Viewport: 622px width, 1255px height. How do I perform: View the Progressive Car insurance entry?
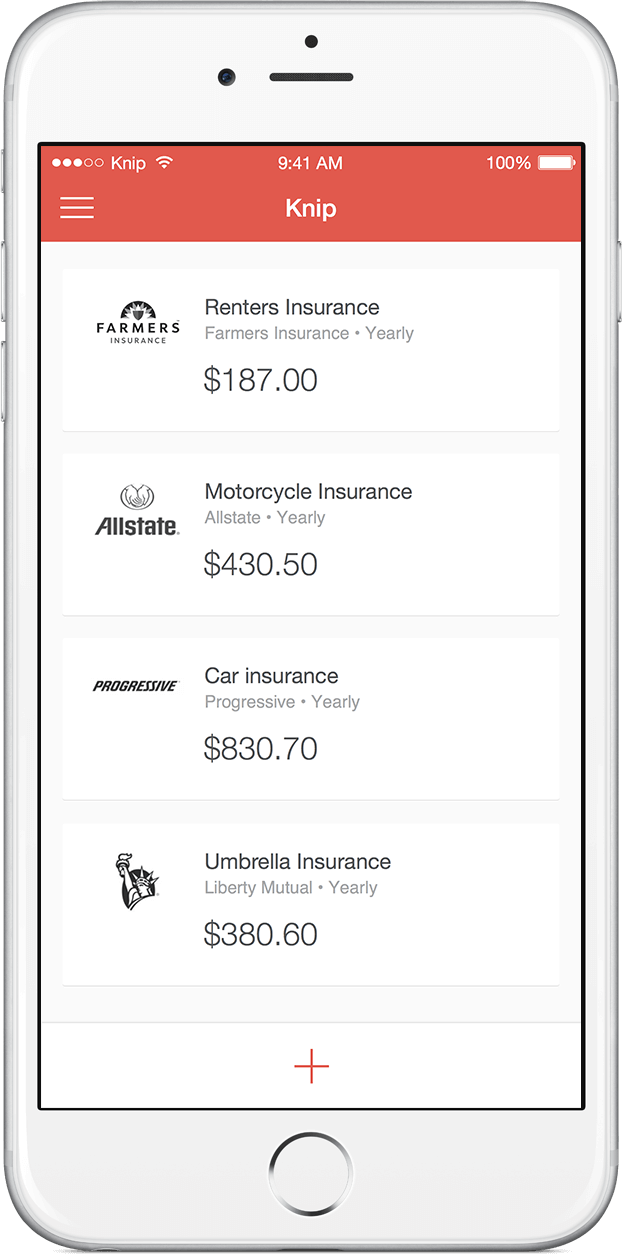(x=311, y=719)
